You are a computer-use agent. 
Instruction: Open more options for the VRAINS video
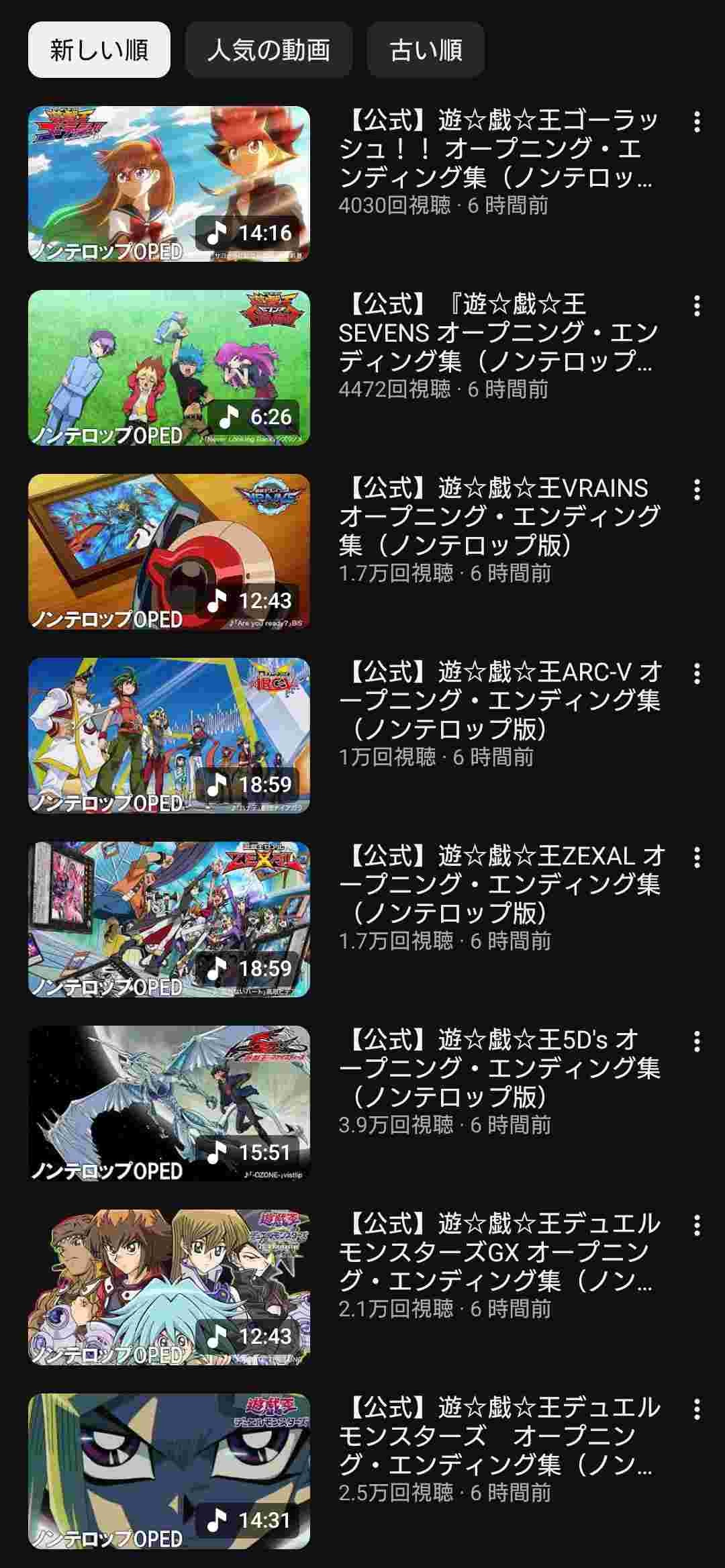697,490
